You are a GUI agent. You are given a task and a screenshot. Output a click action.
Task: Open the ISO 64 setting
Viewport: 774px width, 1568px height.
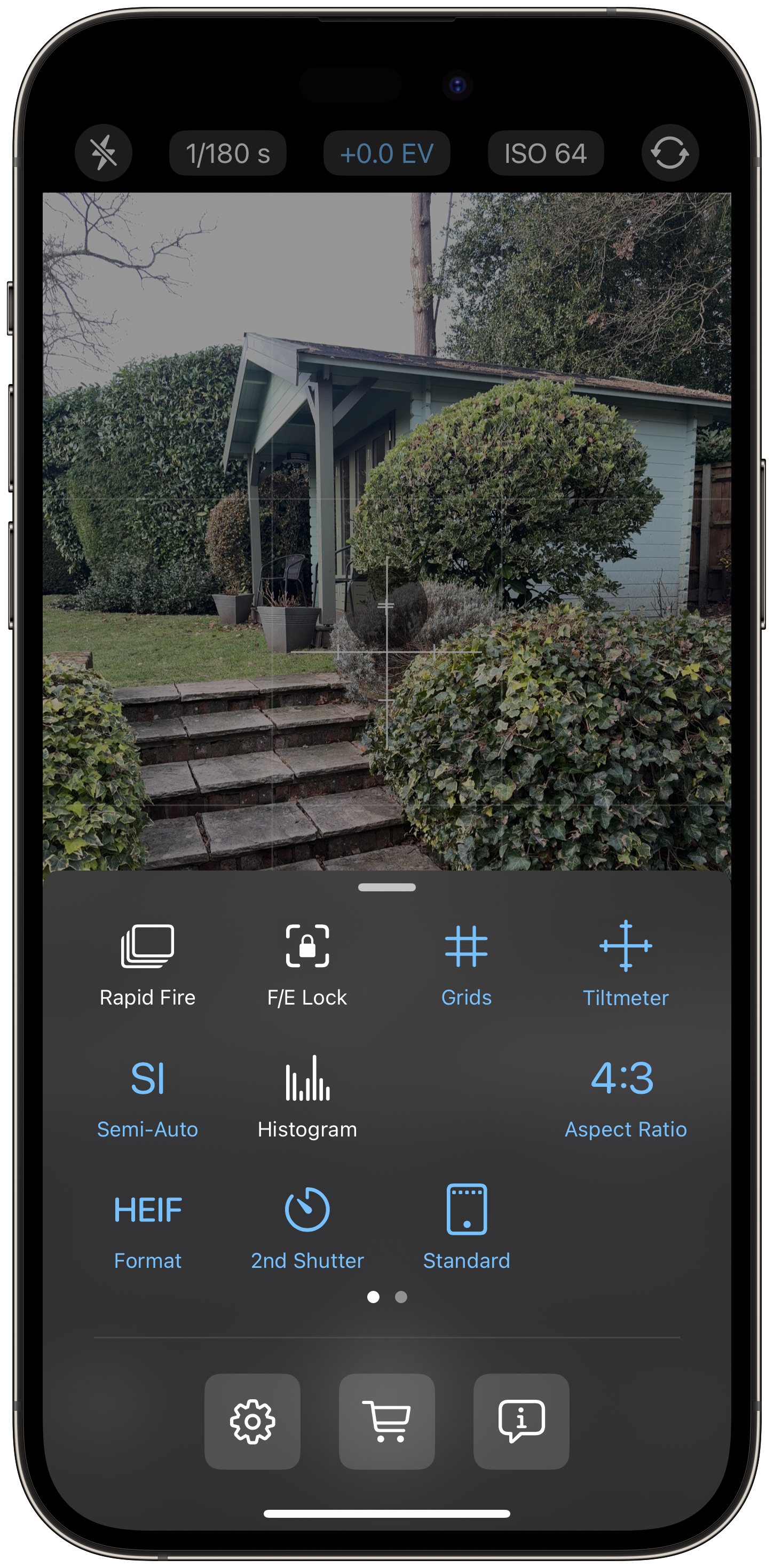[545, 153]
